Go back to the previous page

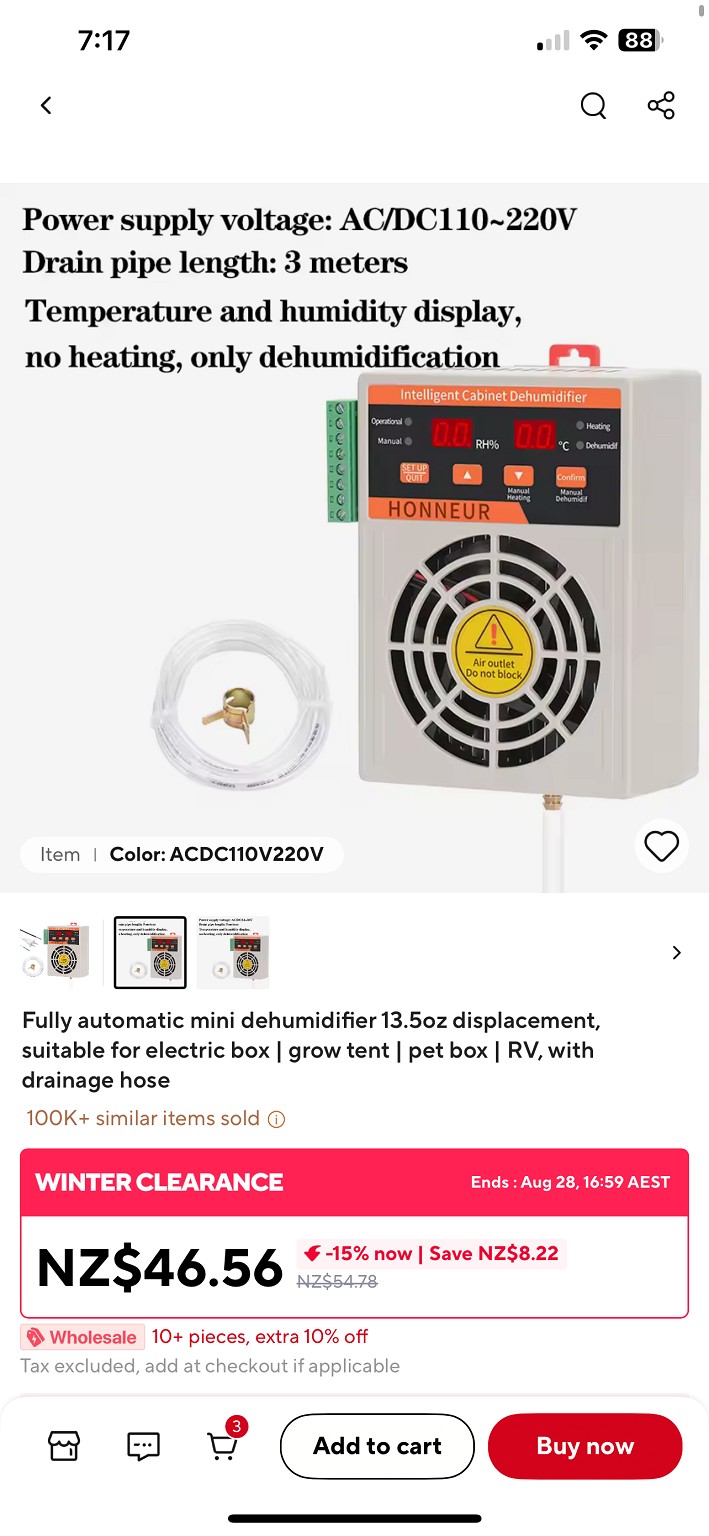[x=46, y=105]
